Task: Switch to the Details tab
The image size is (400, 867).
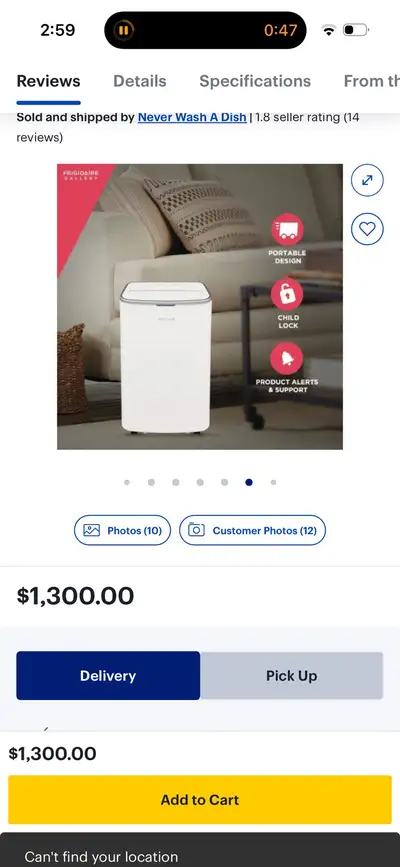Action: point(139,81)
